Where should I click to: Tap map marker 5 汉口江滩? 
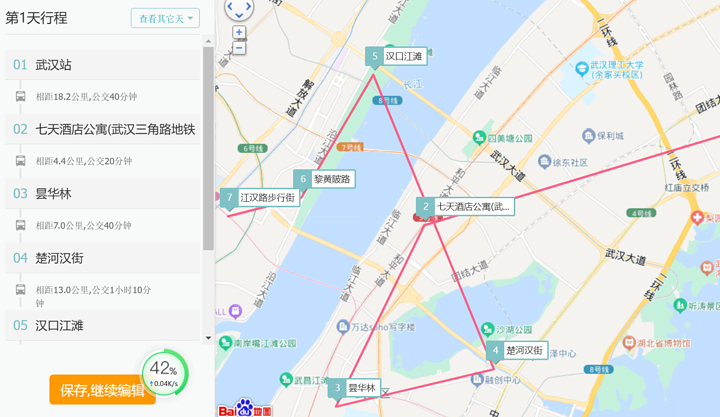pos(396,57)
